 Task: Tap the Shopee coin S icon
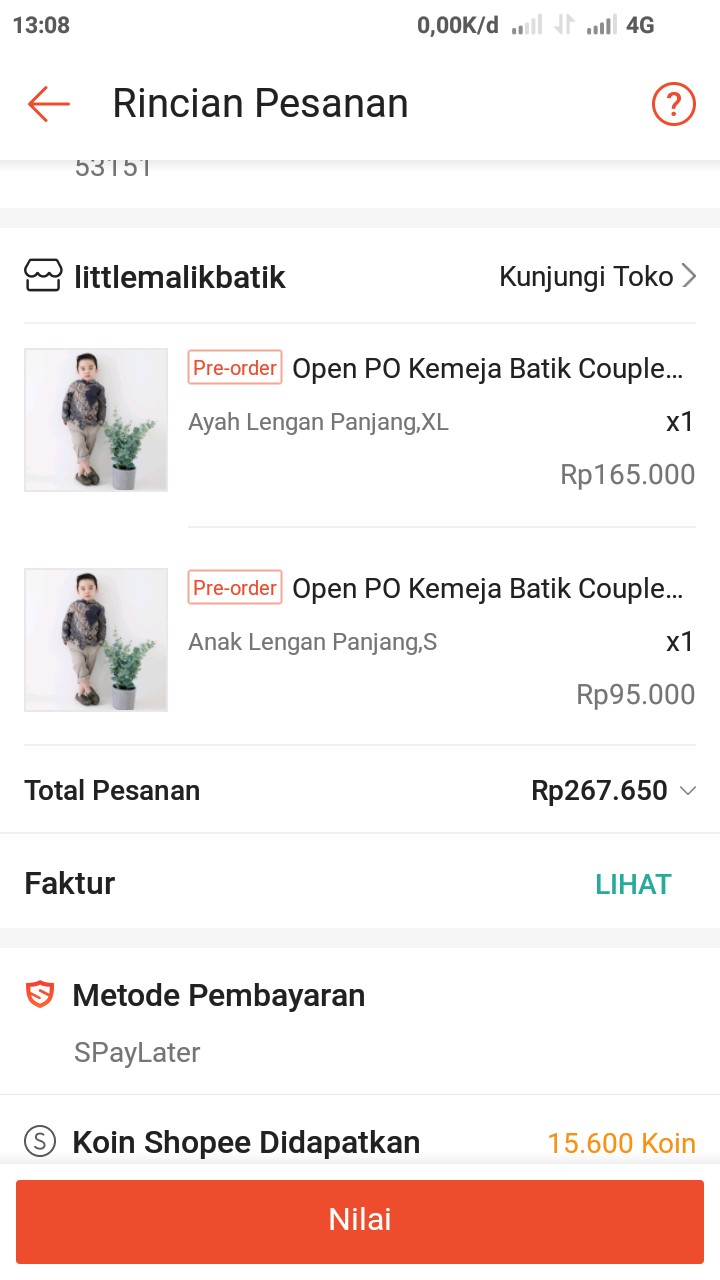40,1141
